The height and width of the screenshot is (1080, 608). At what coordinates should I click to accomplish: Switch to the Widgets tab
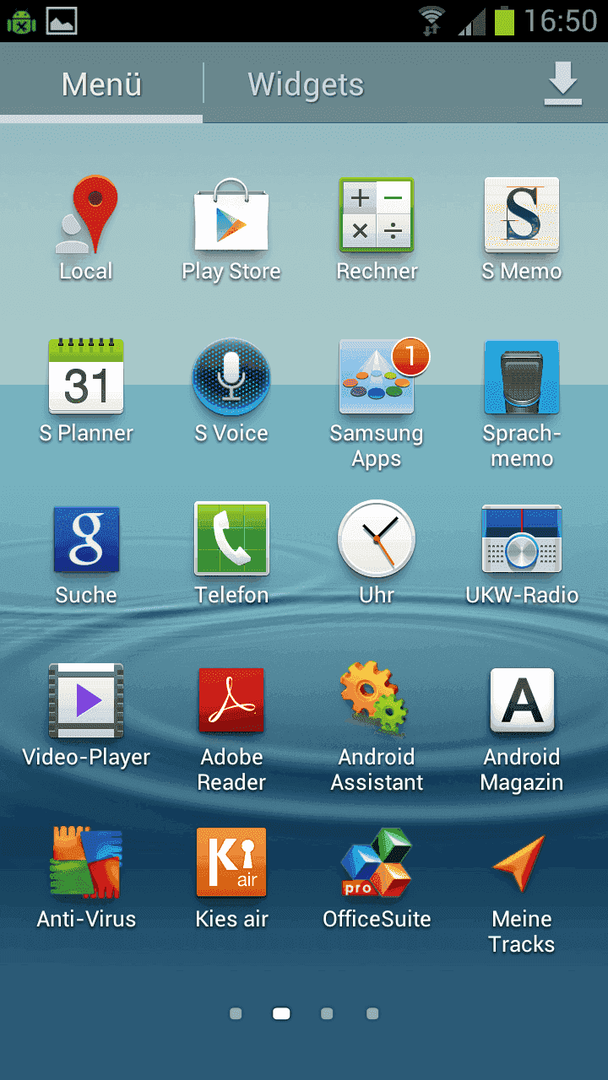(305, 84)
